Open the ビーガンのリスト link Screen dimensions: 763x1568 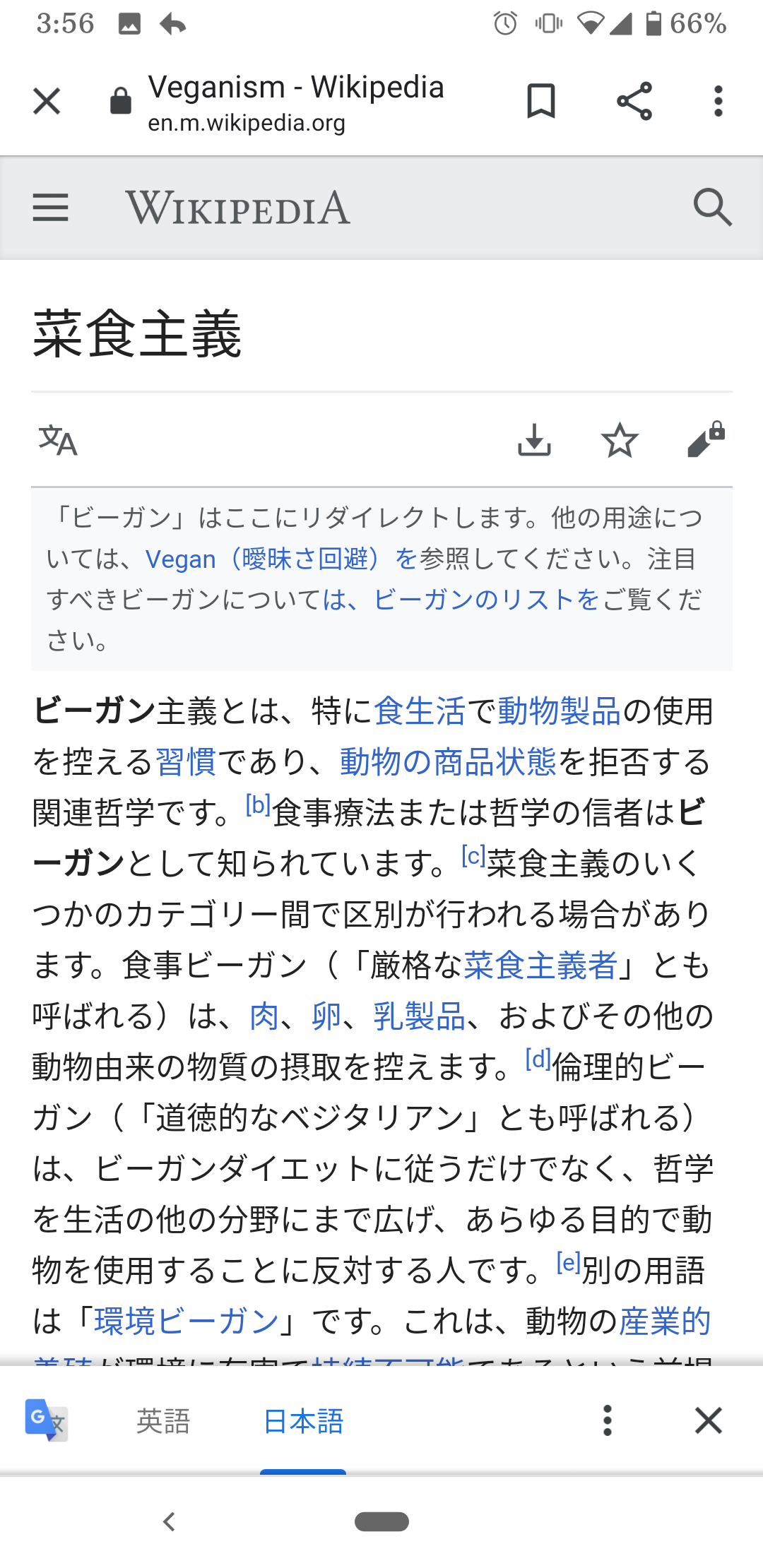tap(473, 600)
